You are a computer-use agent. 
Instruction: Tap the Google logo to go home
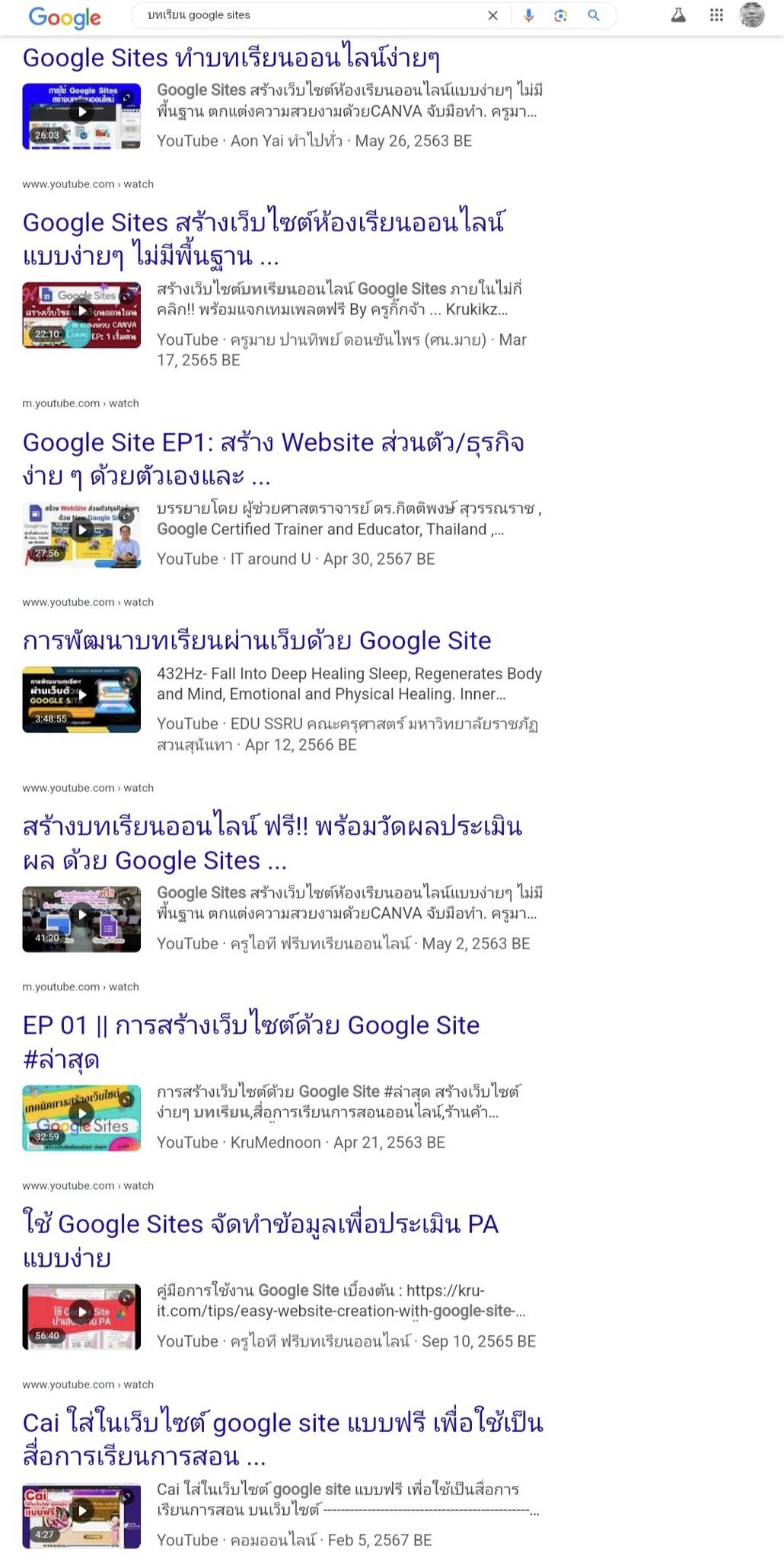65,17
